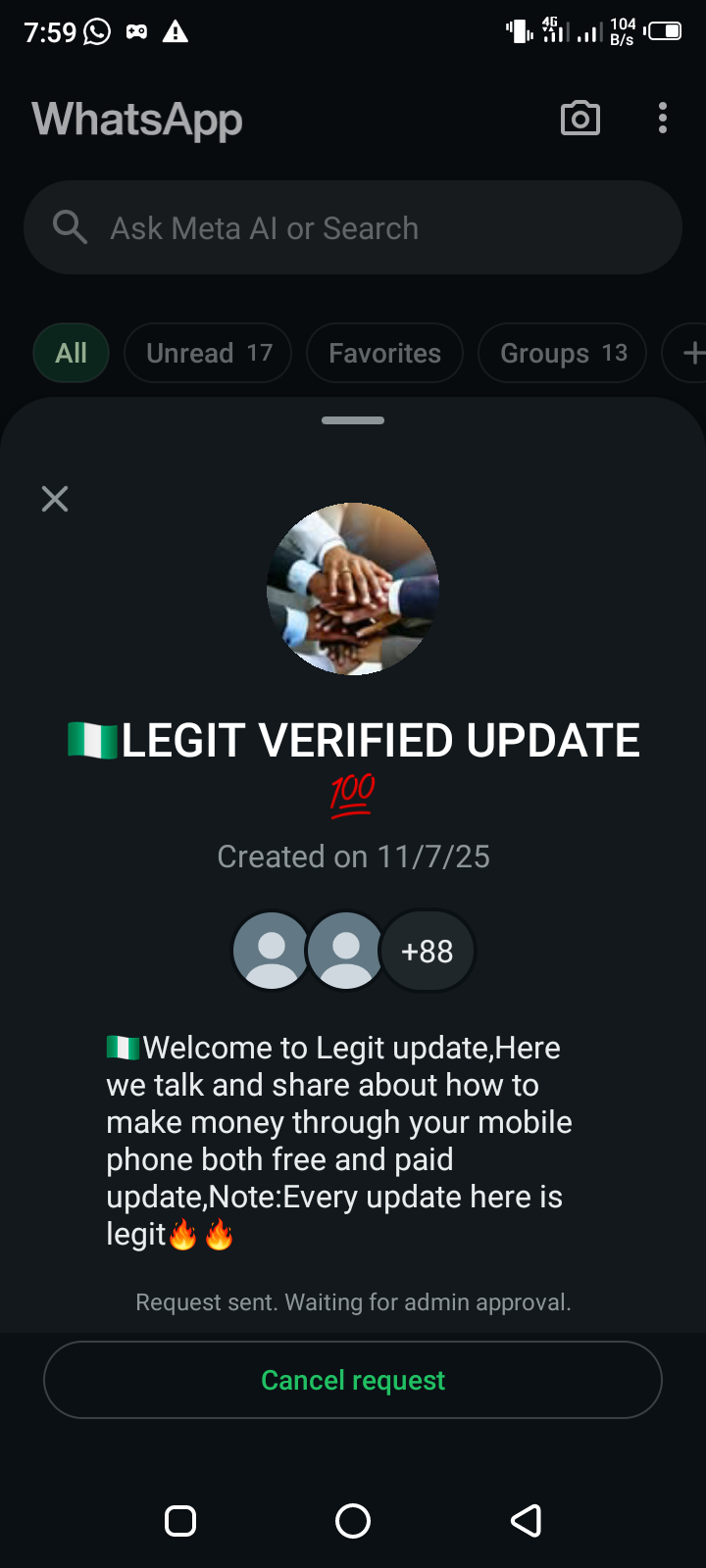Screen dimensions: 706x1568
Task: Select the All chats filter
Action: tap(71, 353)
